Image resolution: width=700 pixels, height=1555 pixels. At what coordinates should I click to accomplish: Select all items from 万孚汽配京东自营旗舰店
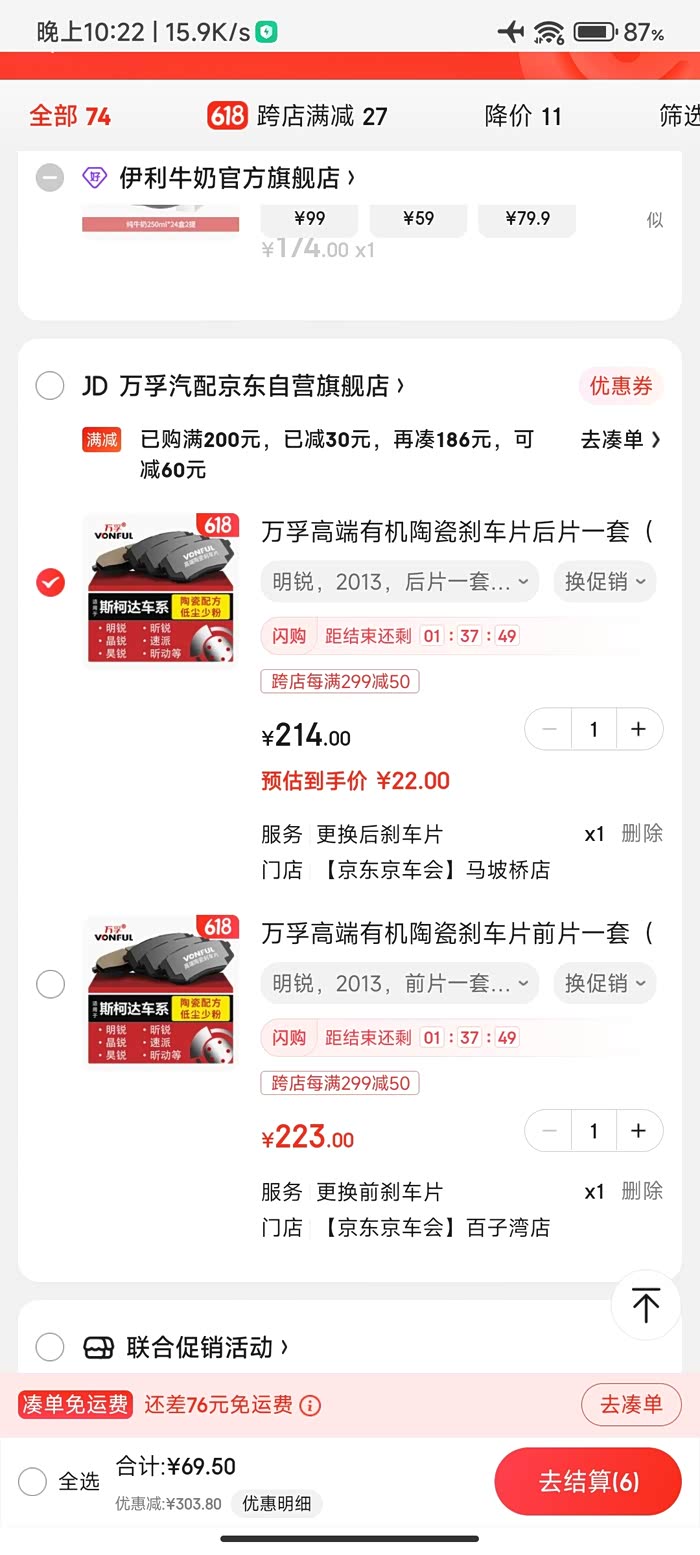tap(50, 385)
